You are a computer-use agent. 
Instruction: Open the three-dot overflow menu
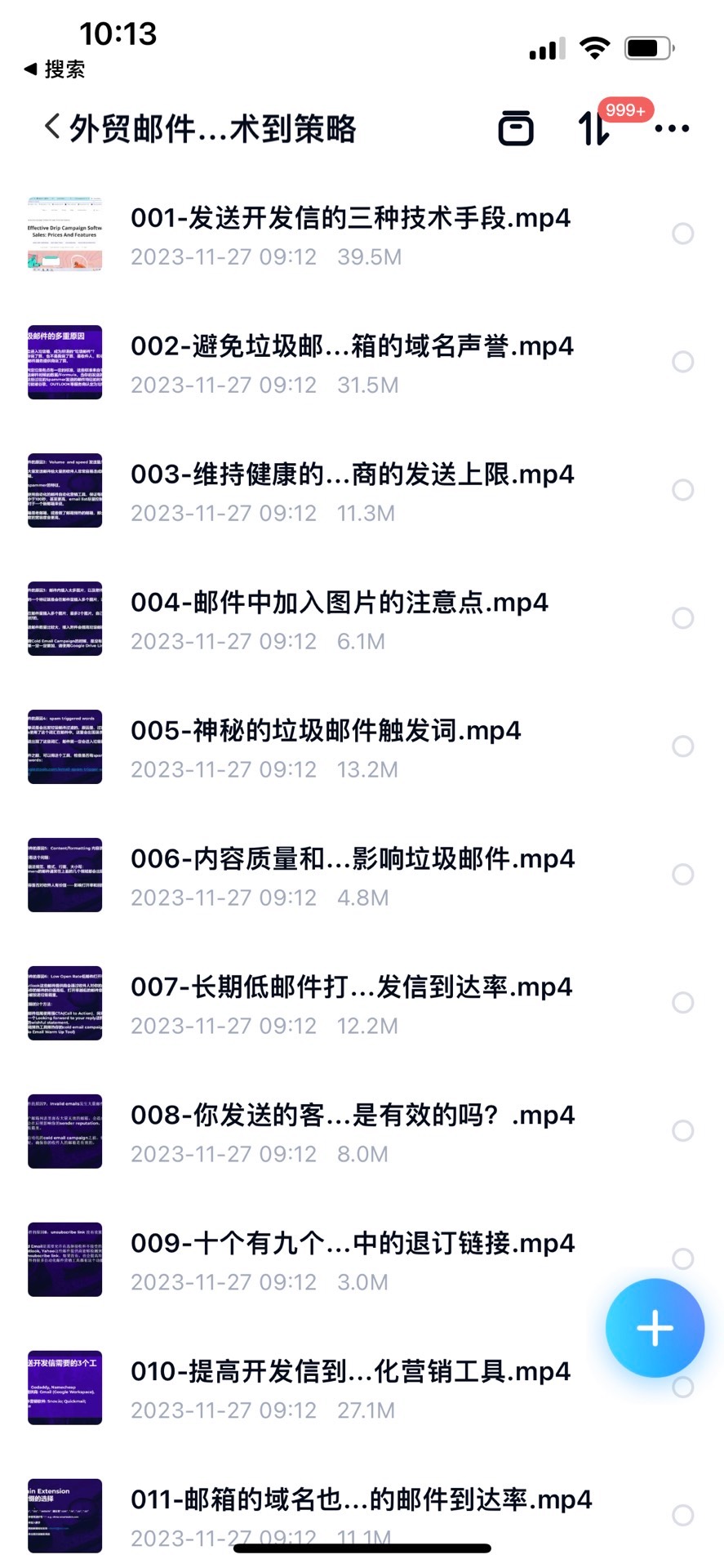point(672,128)
